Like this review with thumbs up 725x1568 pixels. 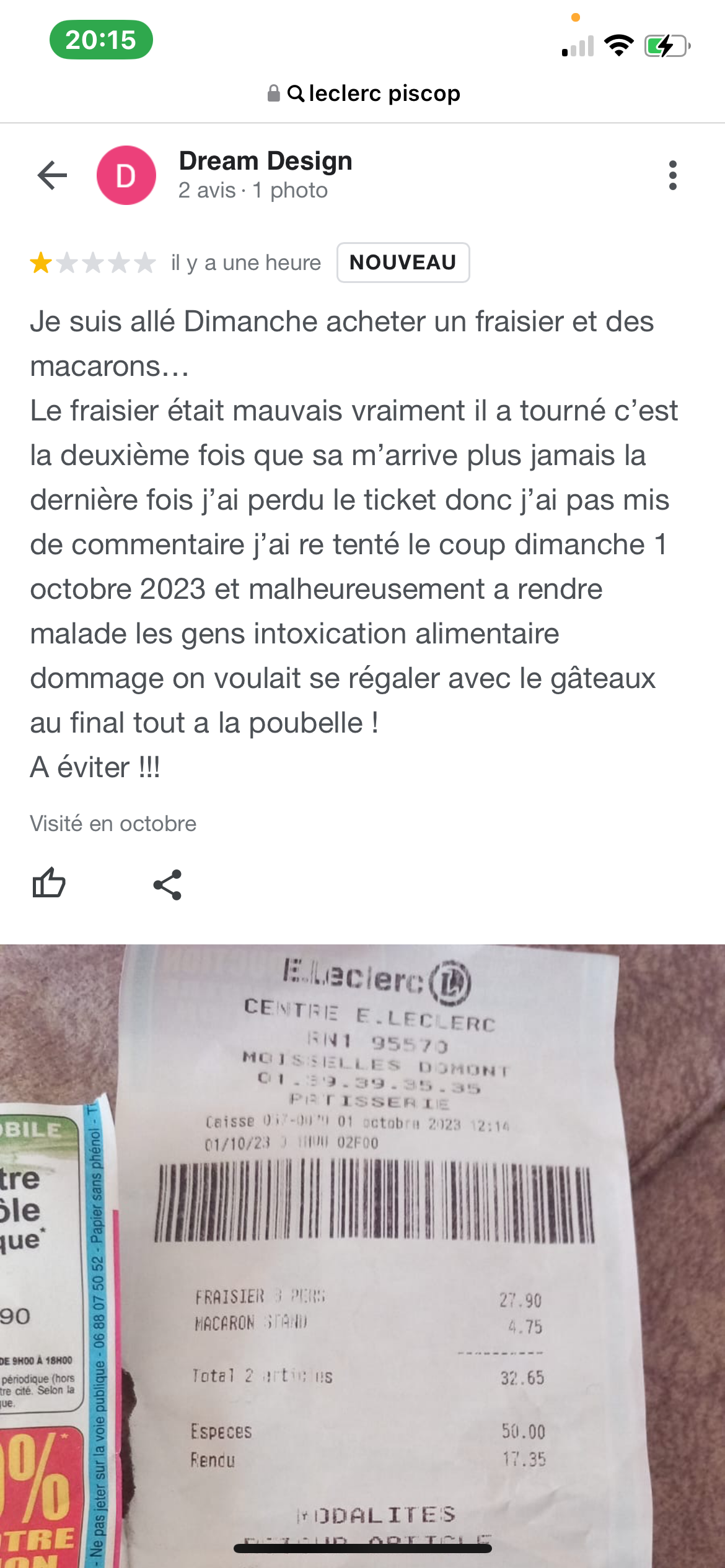pos(48,883)
